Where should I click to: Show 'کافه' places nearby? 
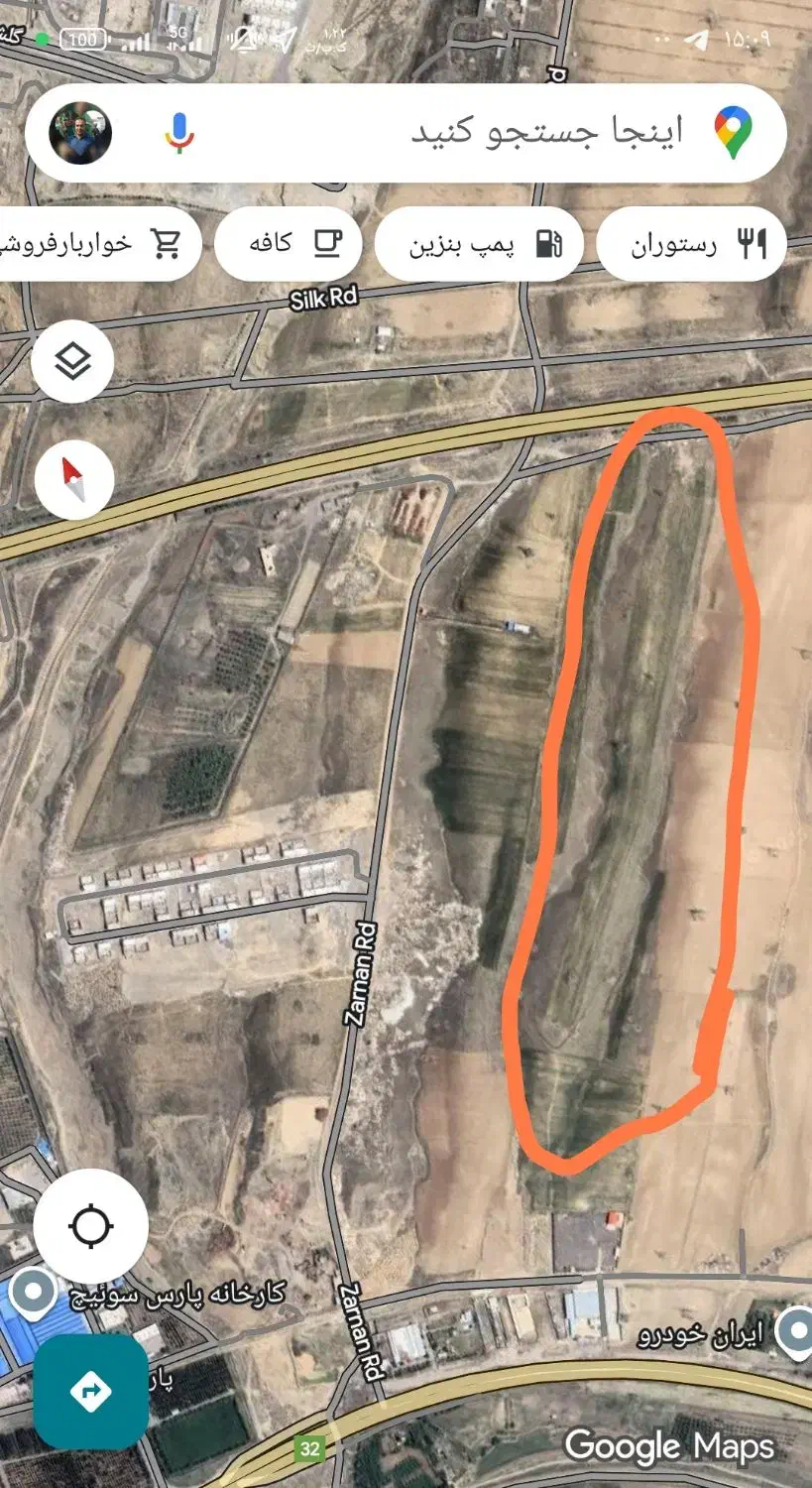(288, 244)
